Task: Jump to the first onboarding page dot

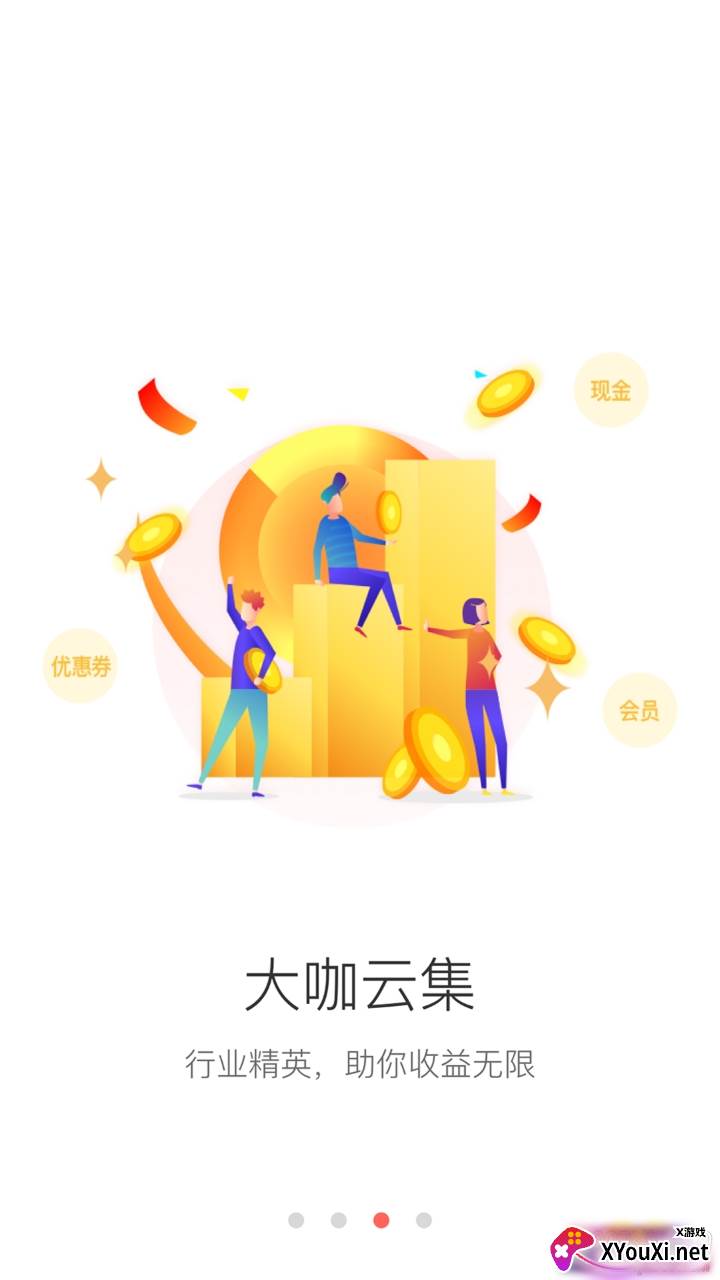Action: point(296,1220)
